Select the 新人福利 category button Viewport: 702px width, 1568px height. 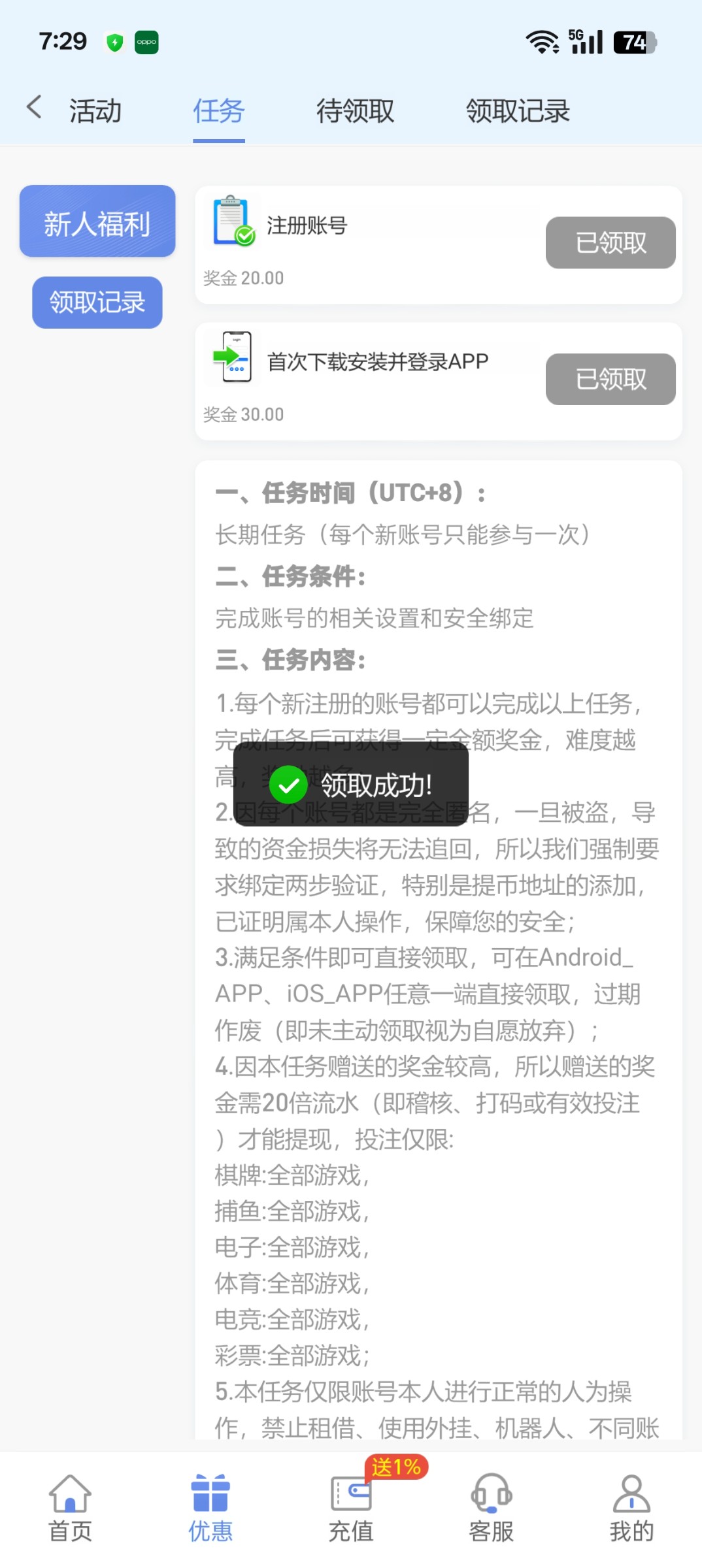(97, 222)
